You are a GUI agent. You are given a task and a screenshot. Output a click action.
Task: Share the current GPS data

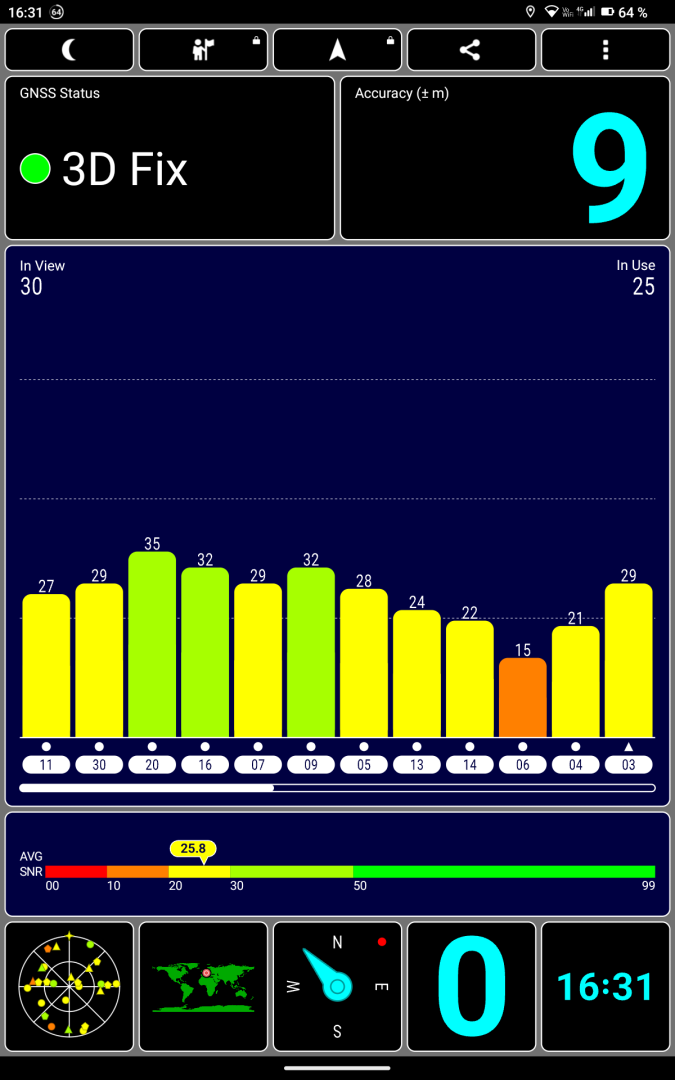click(x=471, y=50)
